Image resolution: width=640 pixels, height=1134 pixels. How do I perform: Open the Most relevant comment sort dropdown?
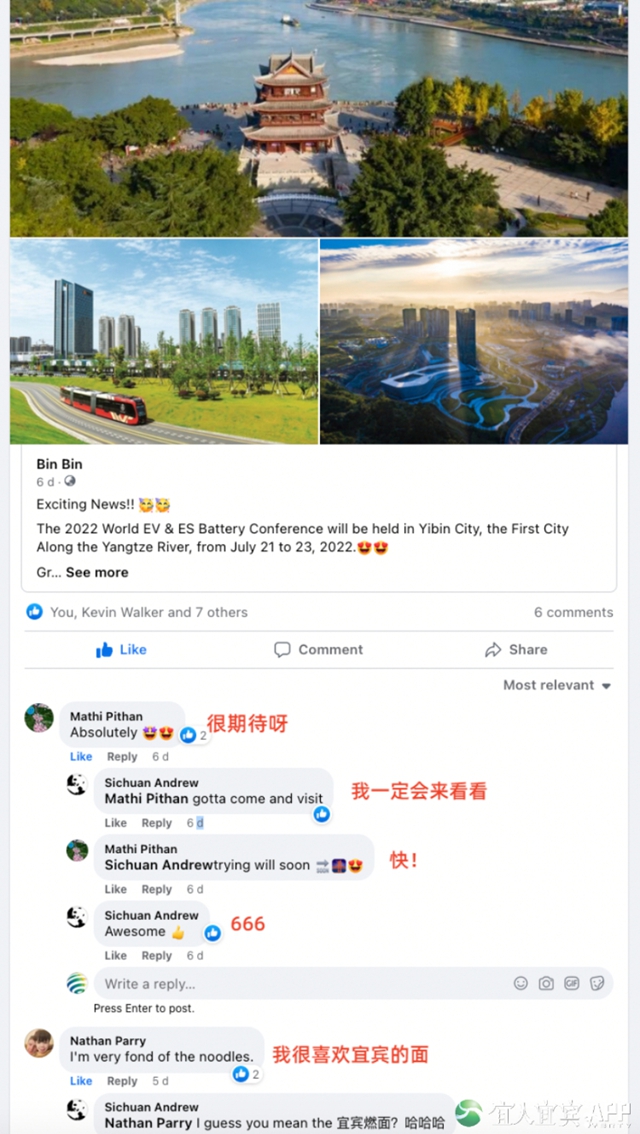(557, 685)
